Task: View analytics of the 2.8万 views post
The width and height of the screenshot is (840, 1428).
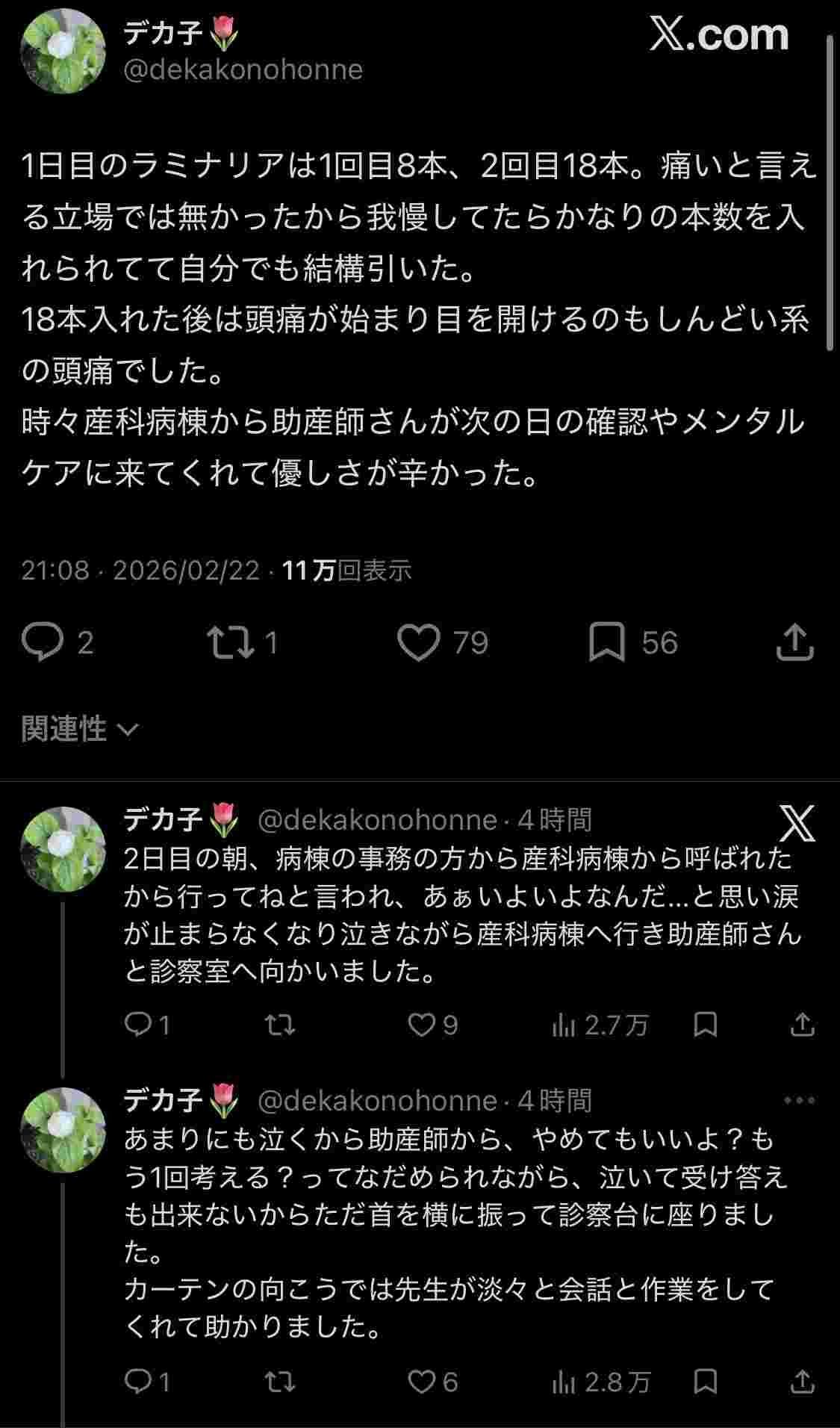Action: [564, 1382]
